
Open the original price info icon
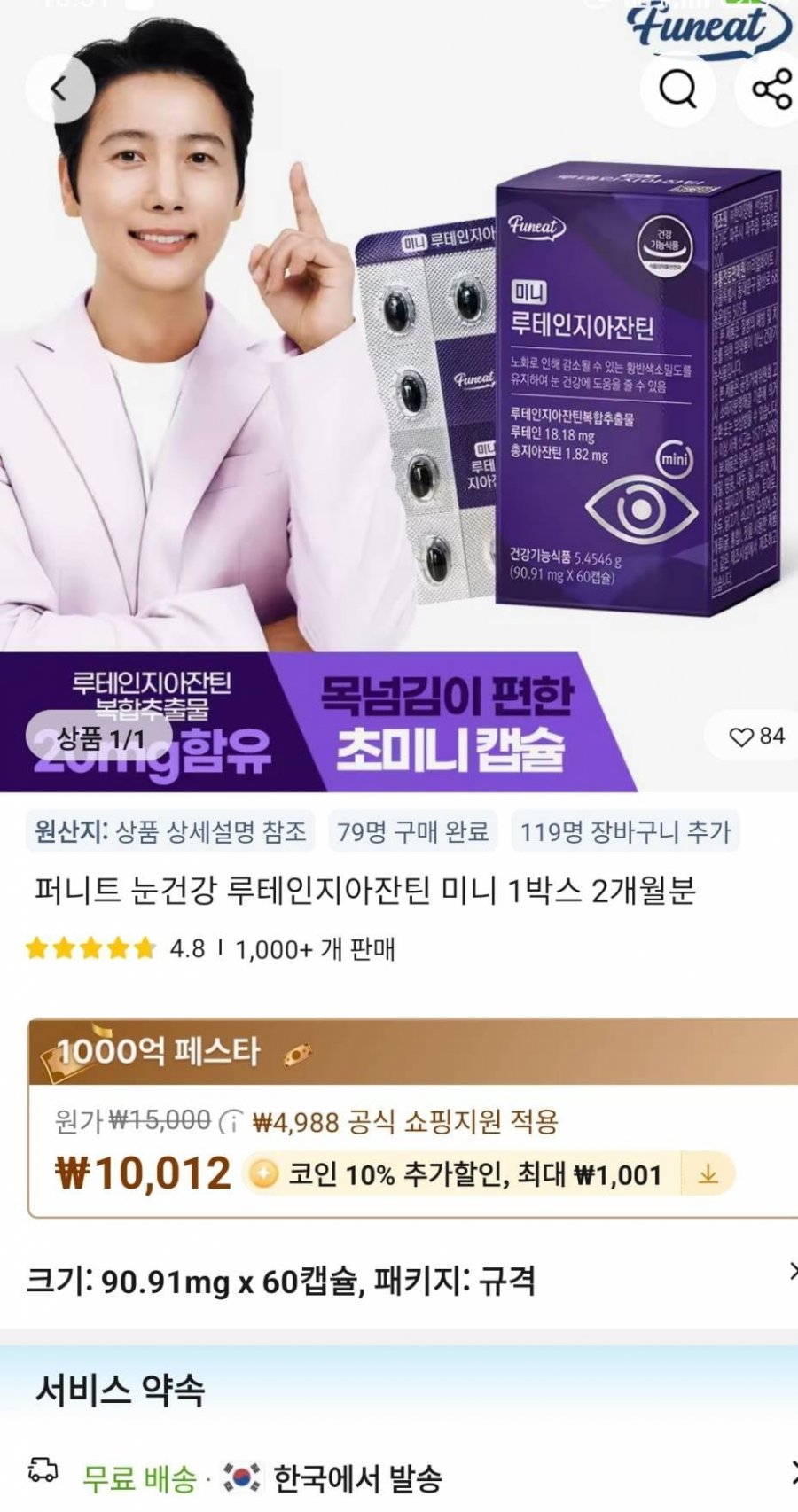point(230,1122)
